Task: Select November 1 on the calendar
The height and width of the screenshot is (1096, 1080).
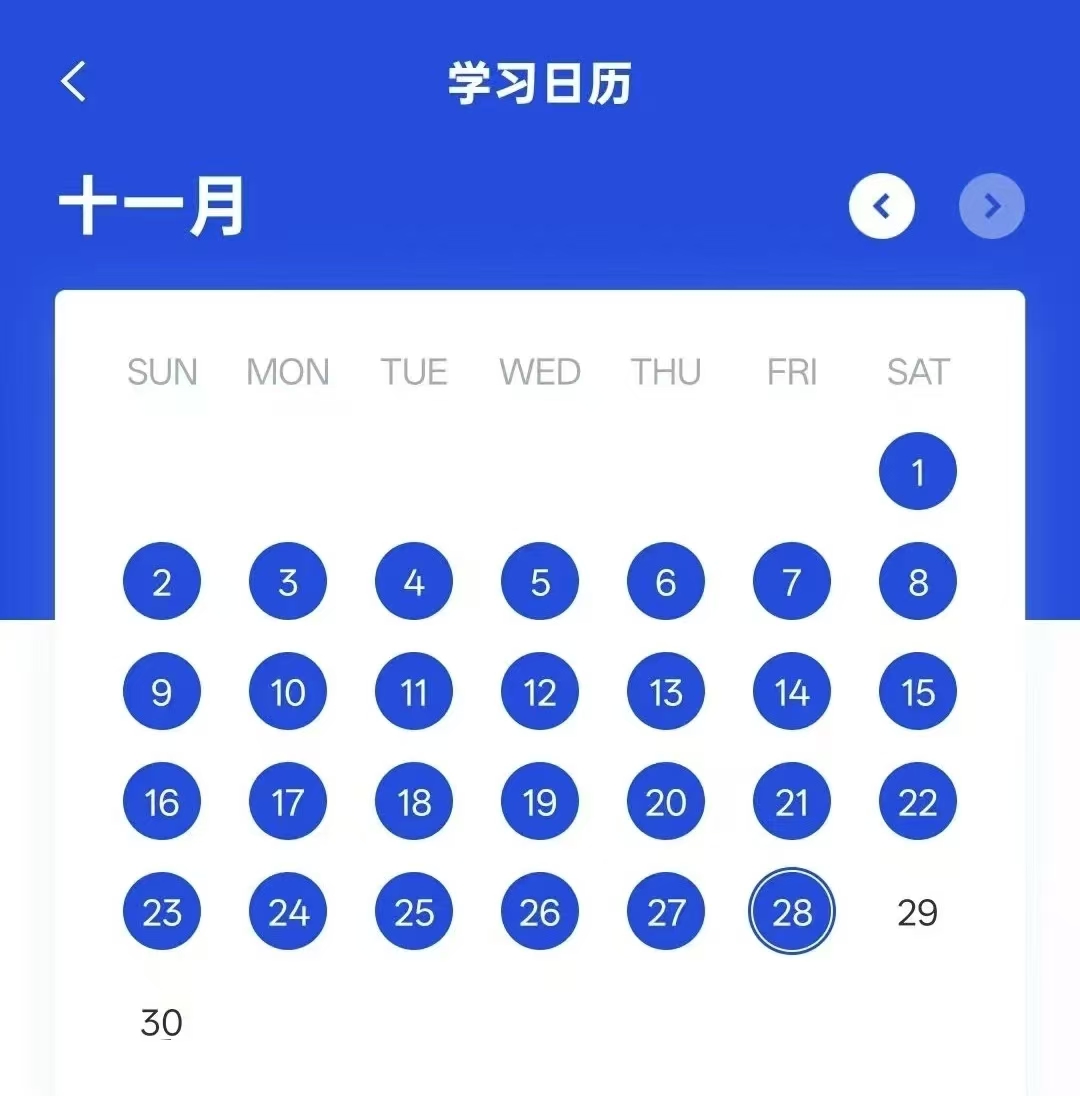Action: (x=917, y=471)
